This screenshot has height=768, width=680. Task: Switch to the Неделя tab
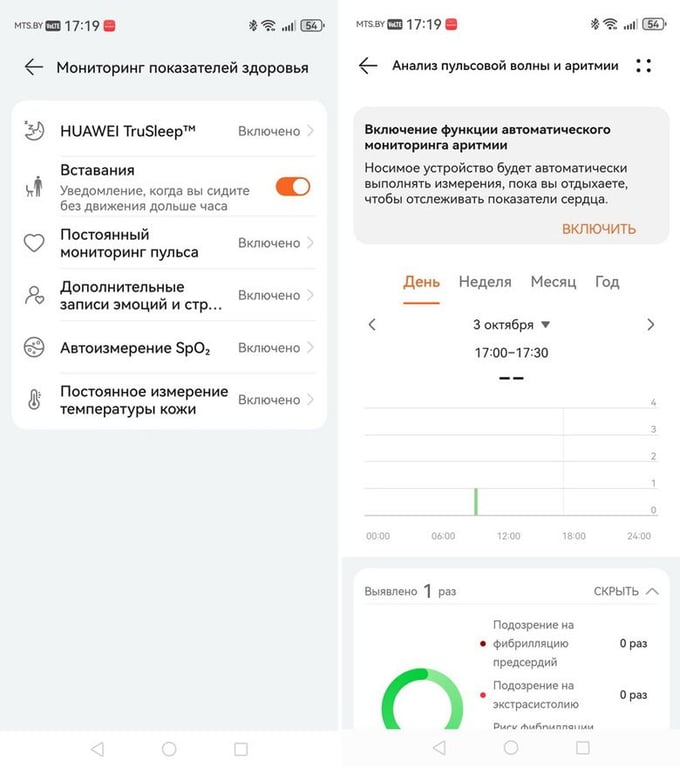tap(485, 282)
